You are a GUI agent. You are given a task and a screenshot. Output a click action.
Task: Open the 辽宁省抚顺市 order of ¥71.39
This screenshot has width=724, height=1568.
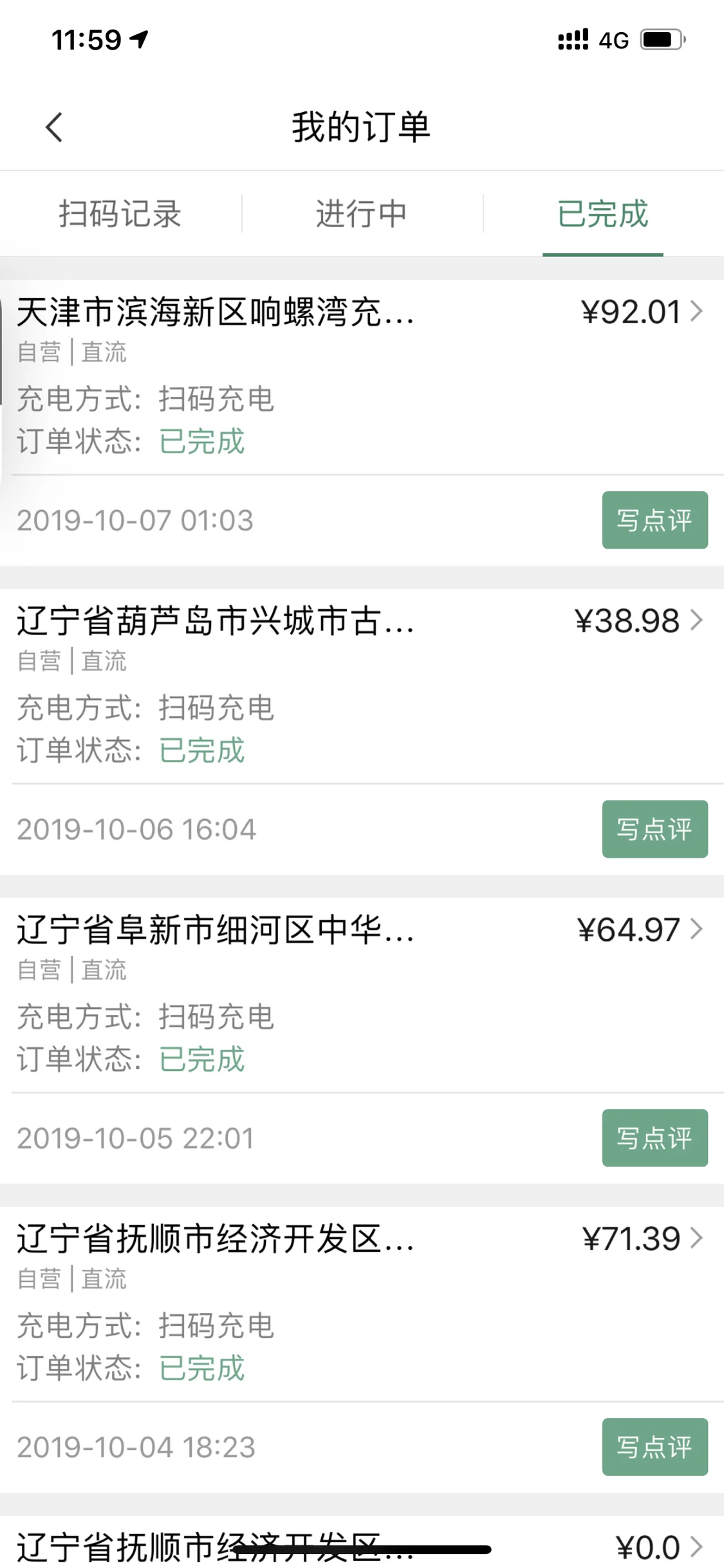pyautogui.click(x=362, y=1304)
